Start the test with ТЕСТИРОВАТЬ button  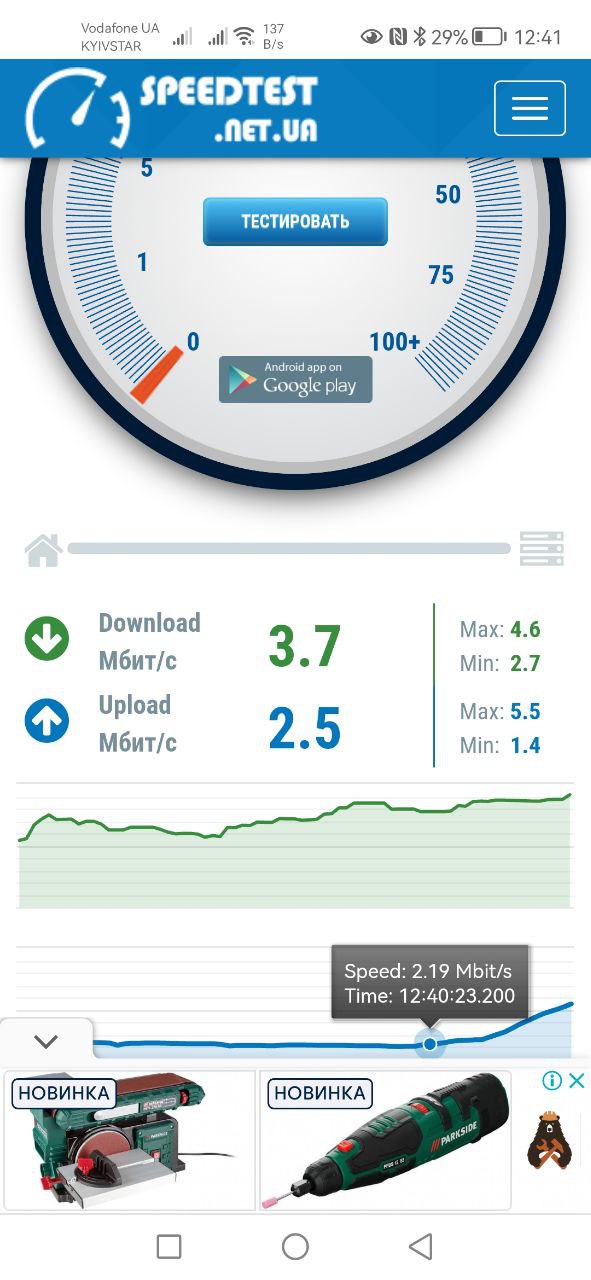(295, 221)
